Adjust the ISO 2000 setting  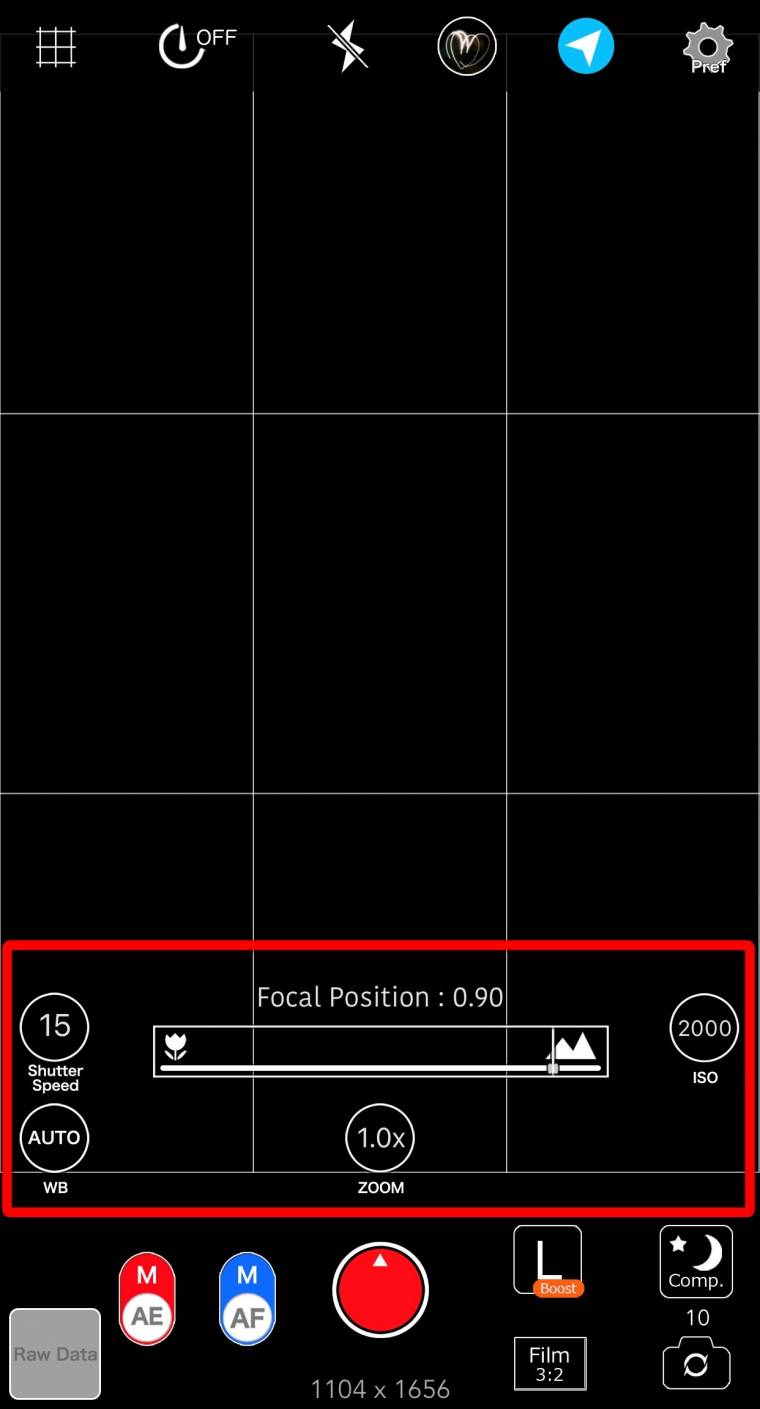tap(704, 1028)
